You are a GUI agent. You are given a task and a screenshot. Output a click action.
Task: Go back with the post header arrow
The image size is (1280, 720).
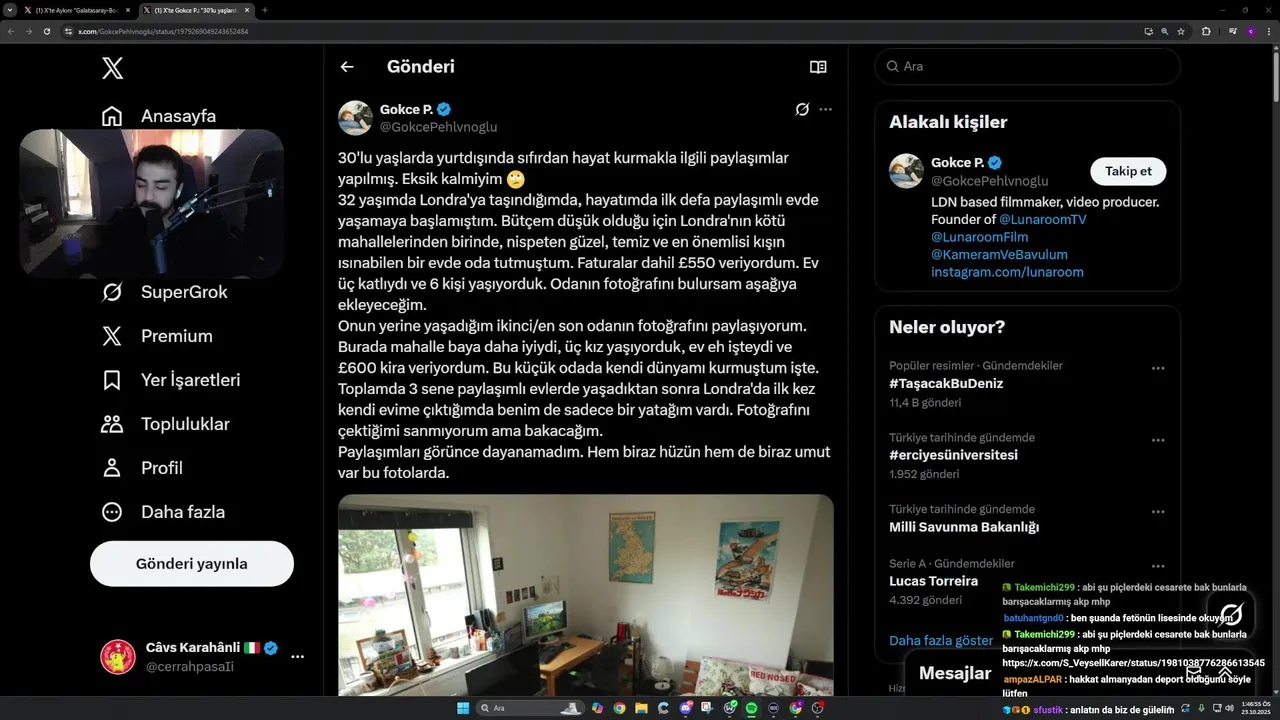click(x=347, y=67)
